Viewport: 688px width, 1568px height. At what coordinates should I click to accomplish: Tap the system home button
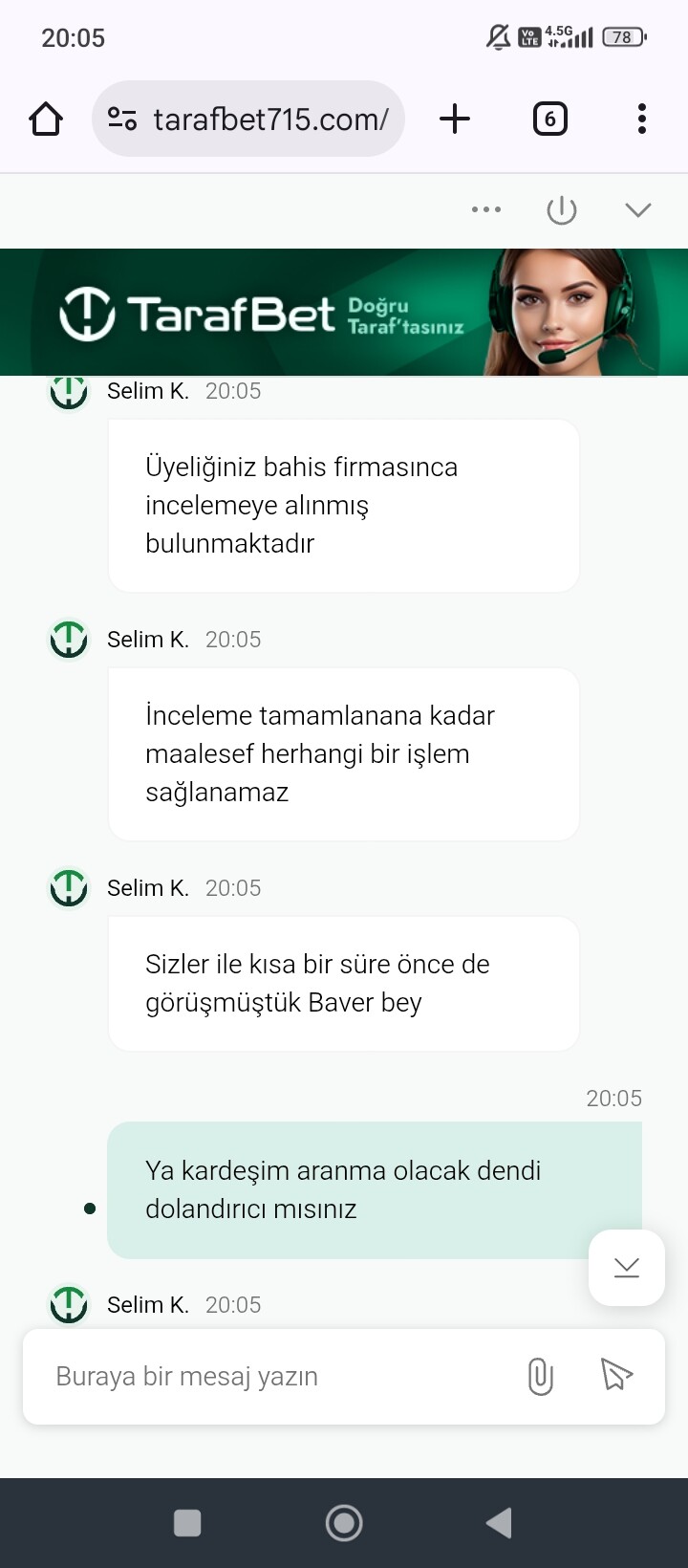[x=344, y=1522]
